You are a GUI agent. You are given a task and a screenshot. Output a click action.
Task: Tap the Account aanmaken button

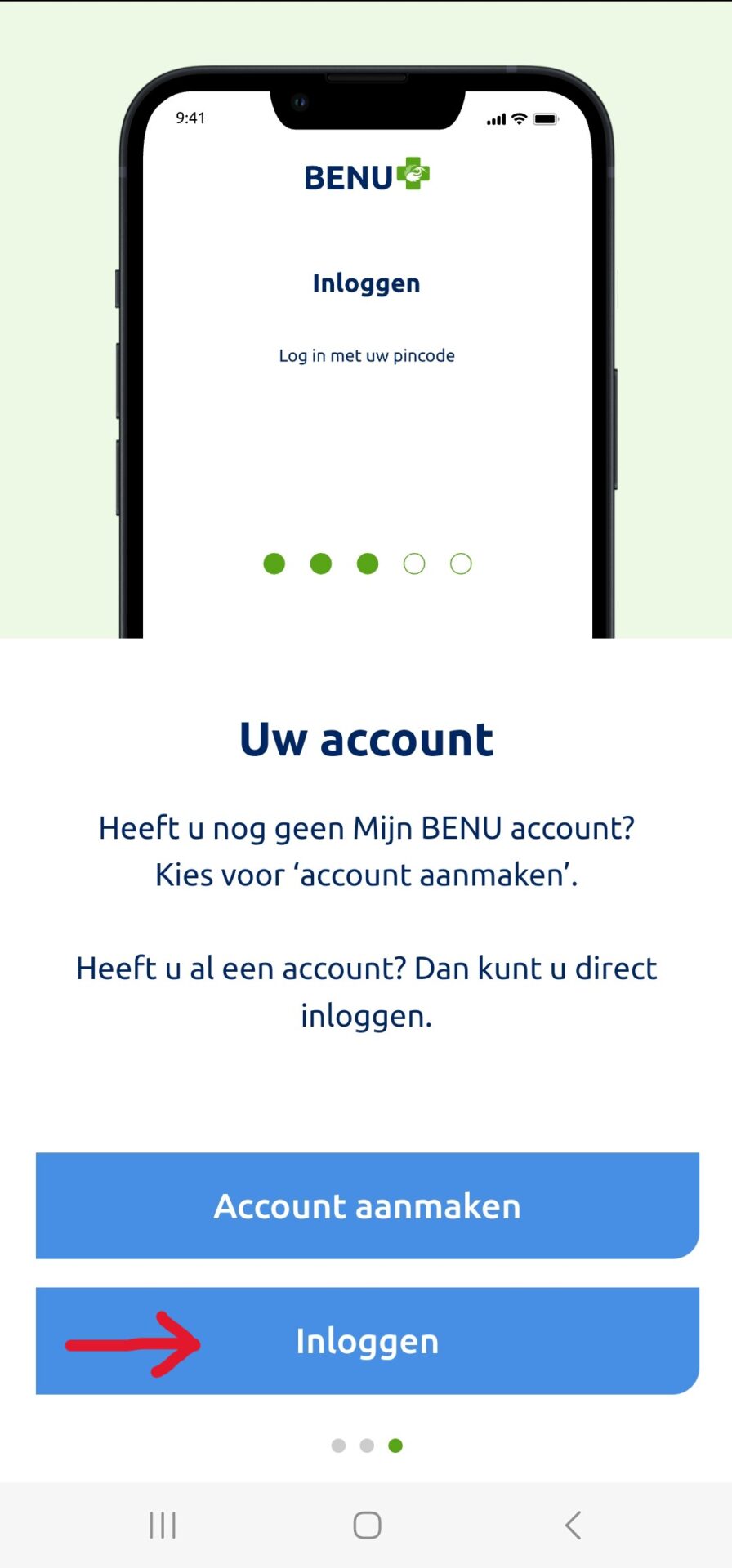[x=367, y=1205]
